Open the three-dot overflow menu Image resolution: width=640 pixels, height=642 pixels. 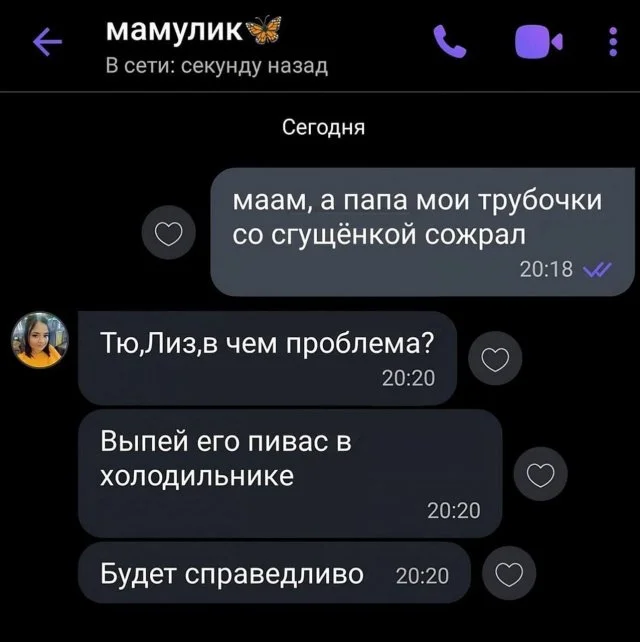pos(612,43)
